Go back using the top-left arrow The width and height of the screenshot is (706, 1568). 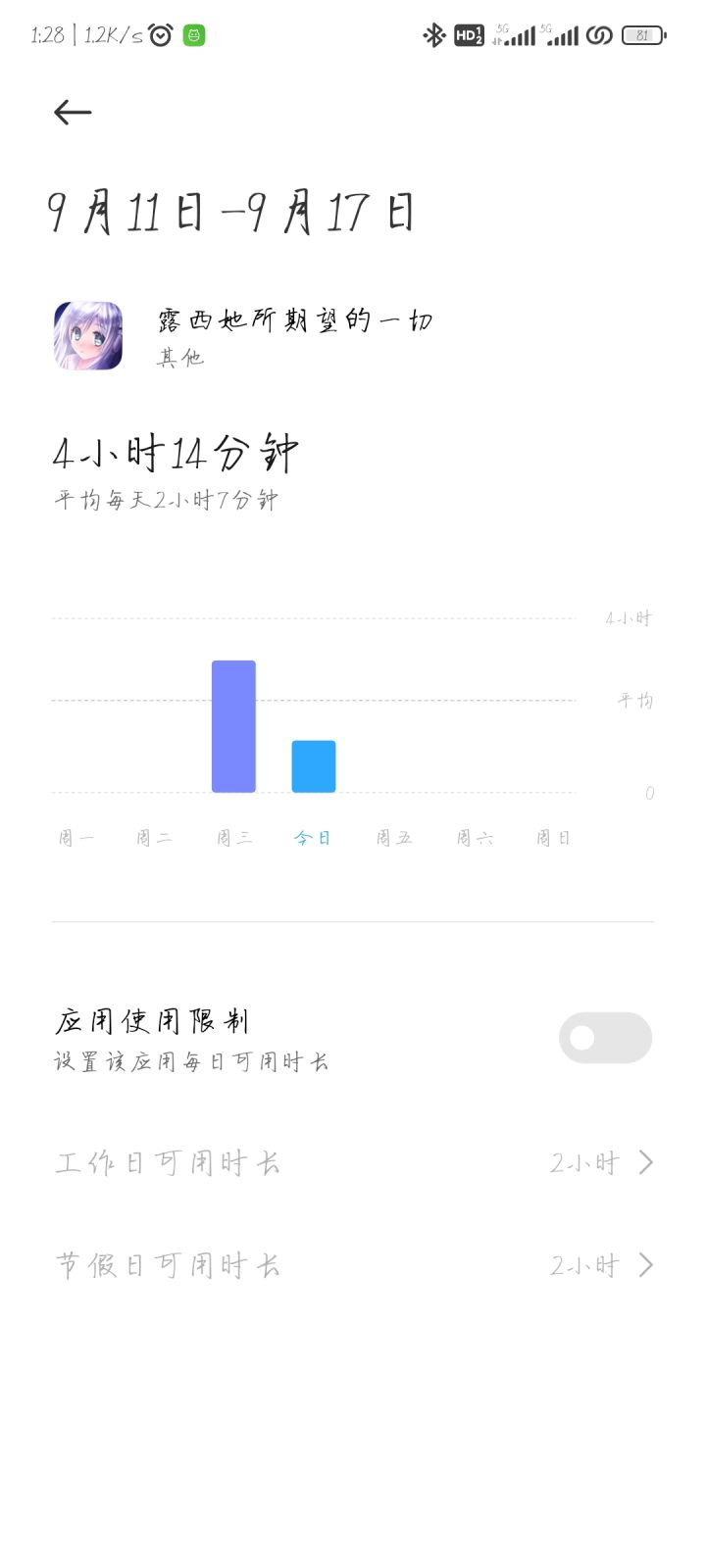73,113
